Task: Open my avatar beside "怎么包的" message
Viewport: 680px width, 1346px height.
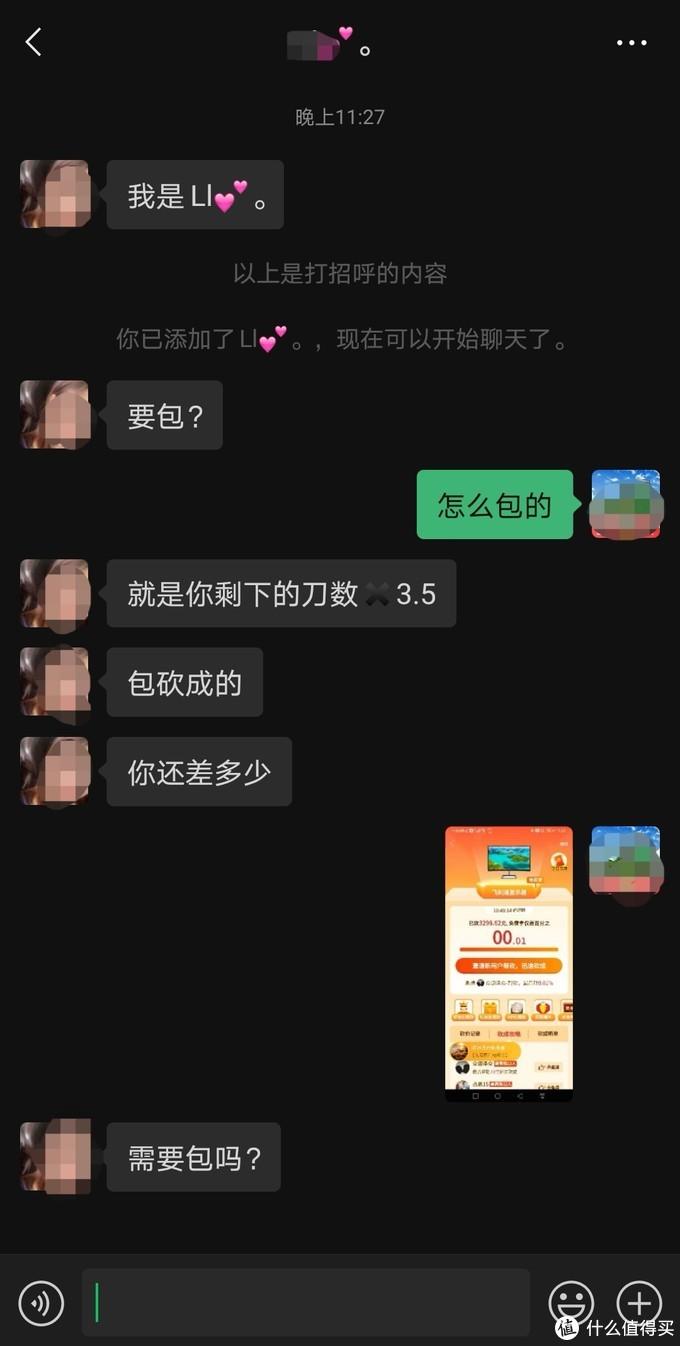Action: [x=626, y=504]
